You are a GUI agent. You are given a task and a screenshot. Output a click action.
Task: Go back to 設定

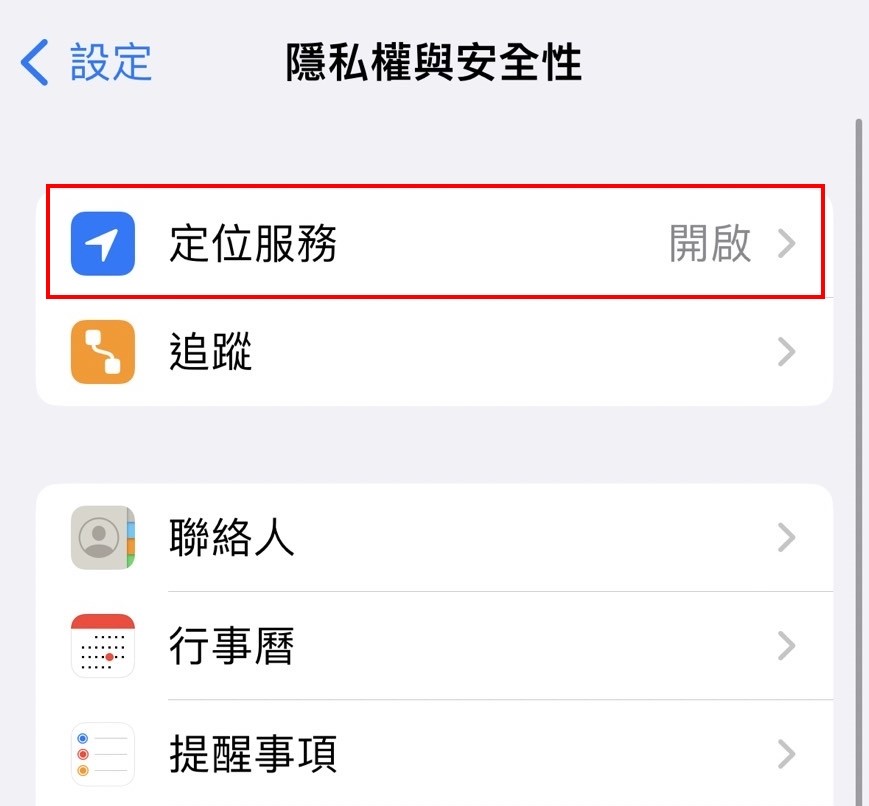pyautogui.click(x=87, y=62)
